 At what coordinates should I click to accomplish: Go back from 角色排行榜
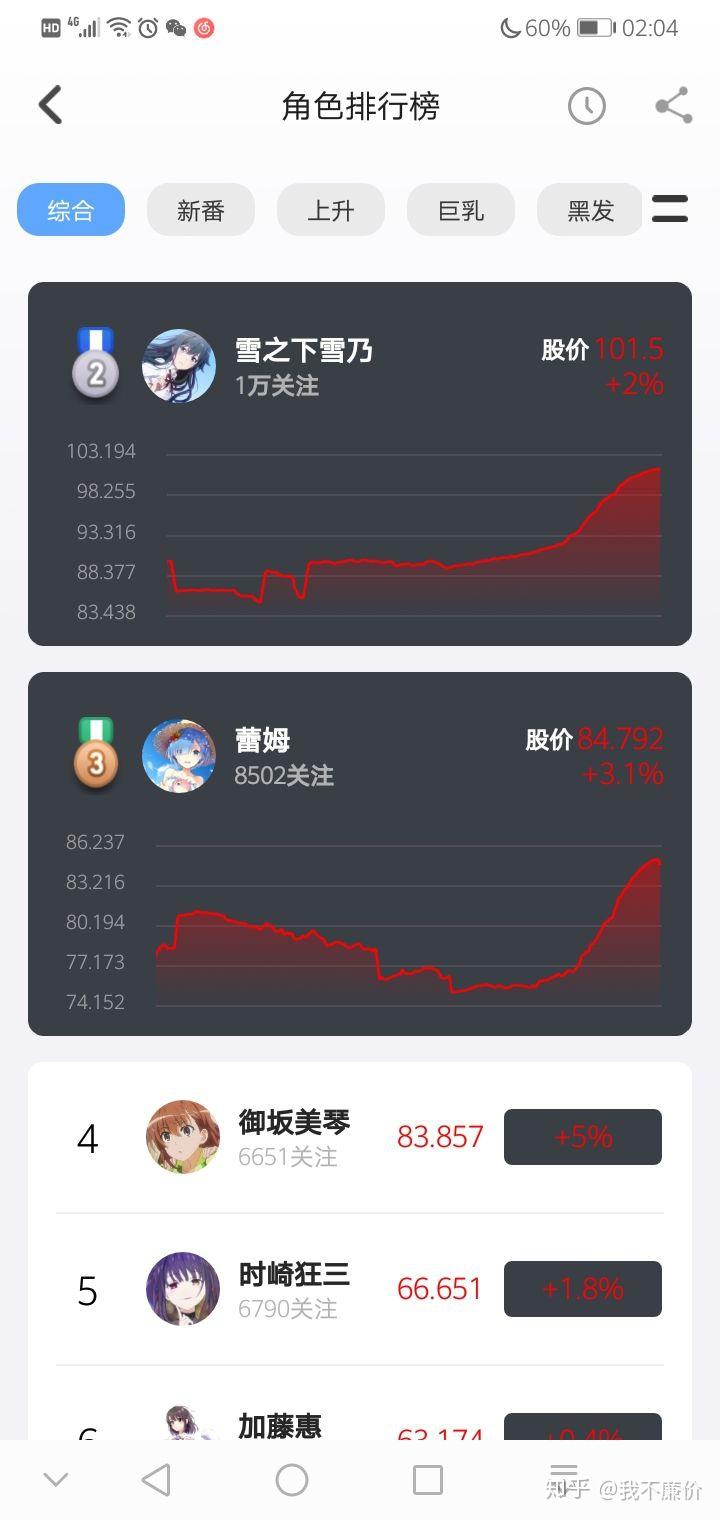[50, 105]
